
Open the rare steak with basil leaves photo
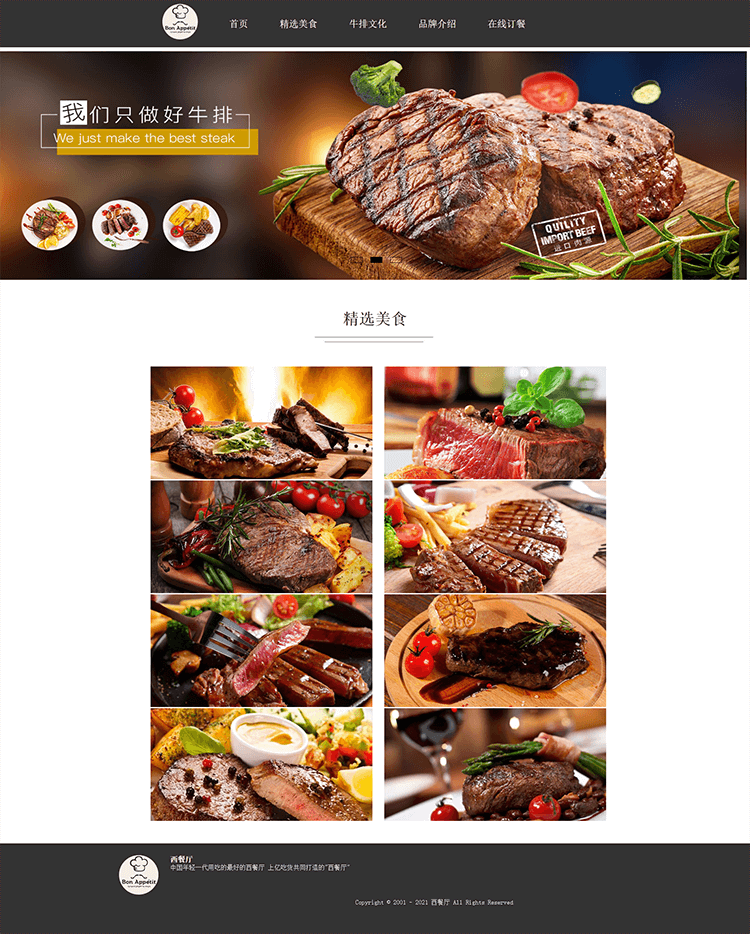[495, 422]
